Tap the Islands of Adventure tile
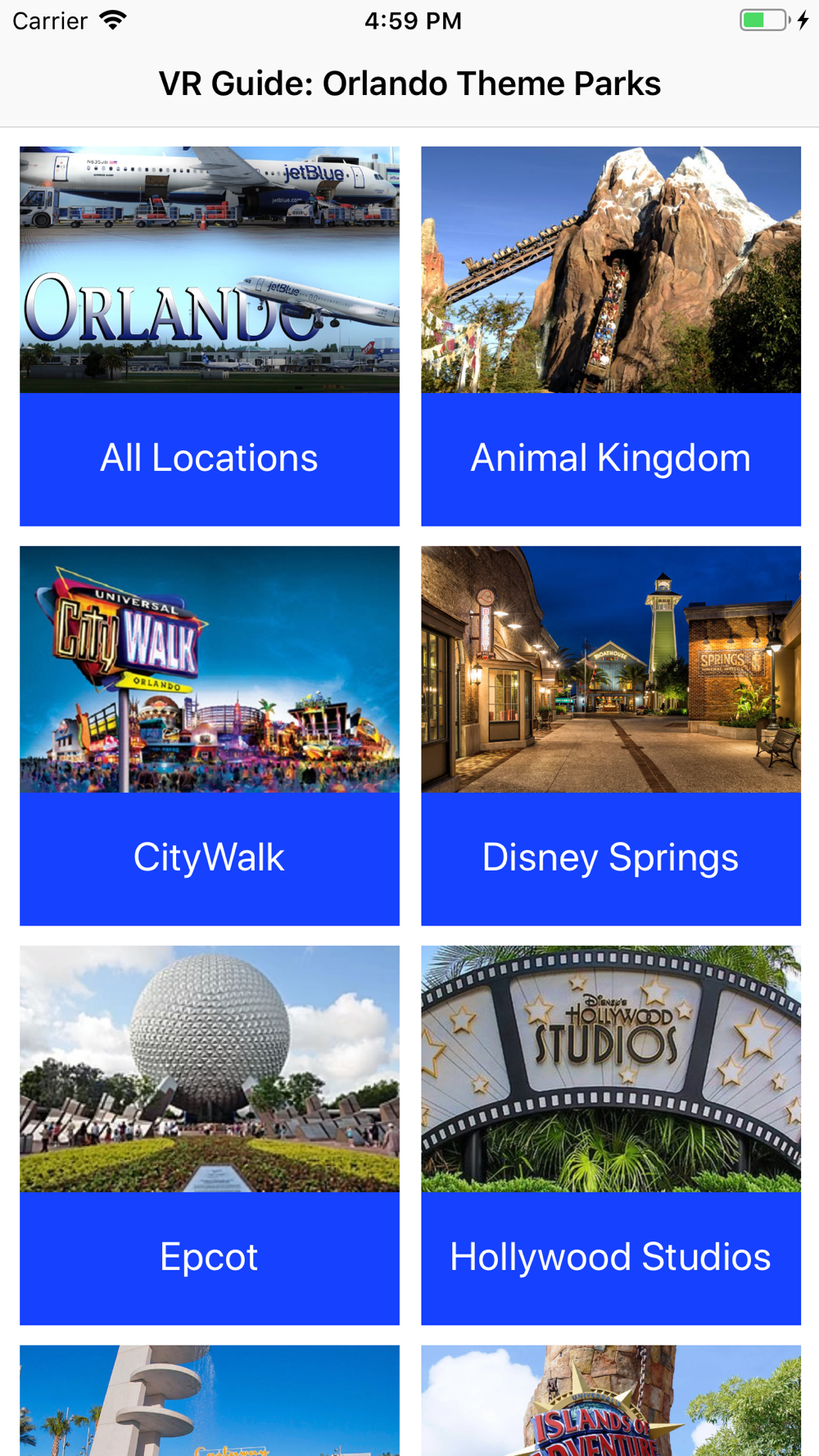 pos(611,1400)
